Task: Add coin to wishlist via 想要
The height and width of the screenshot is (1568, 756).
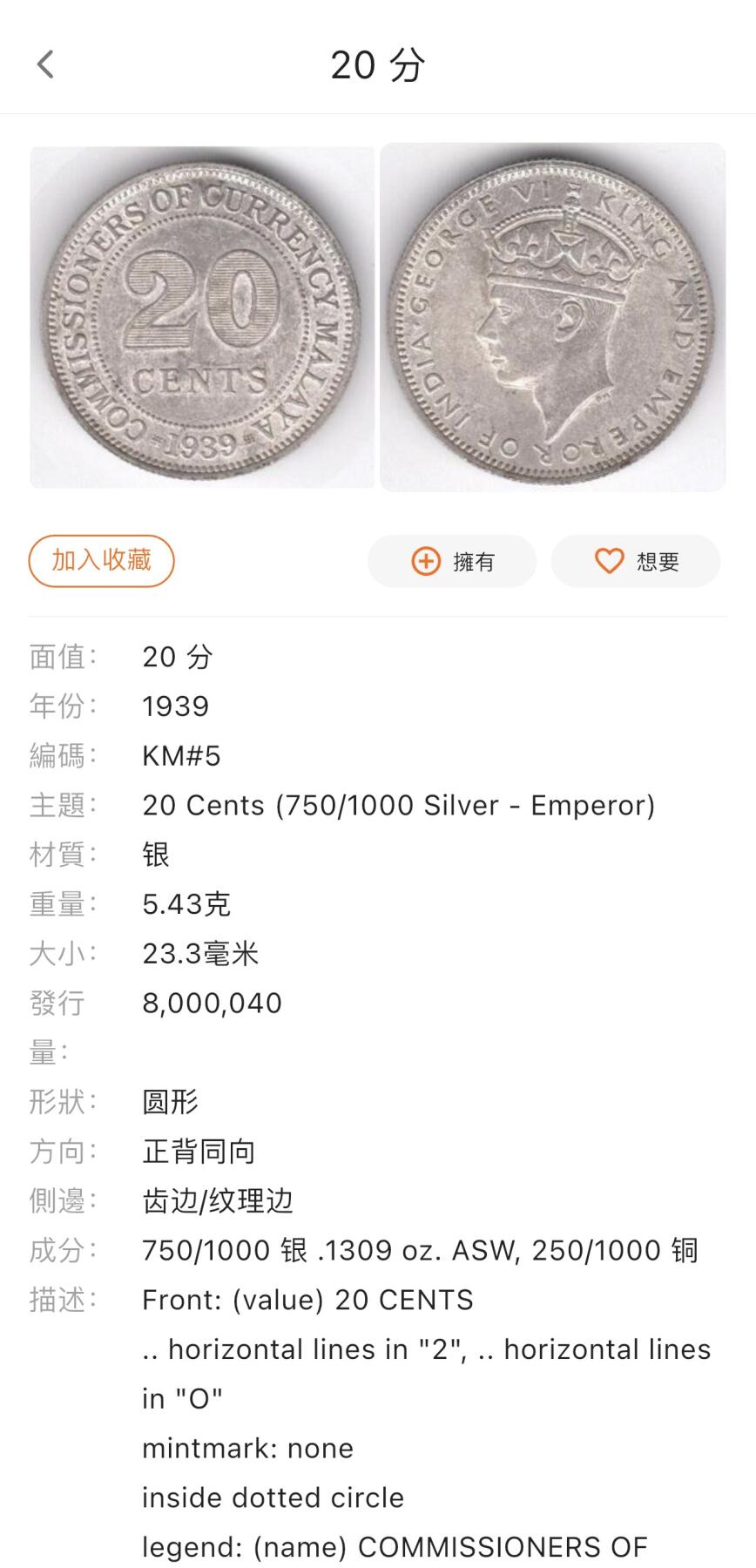Action: (x=635, y=561)
